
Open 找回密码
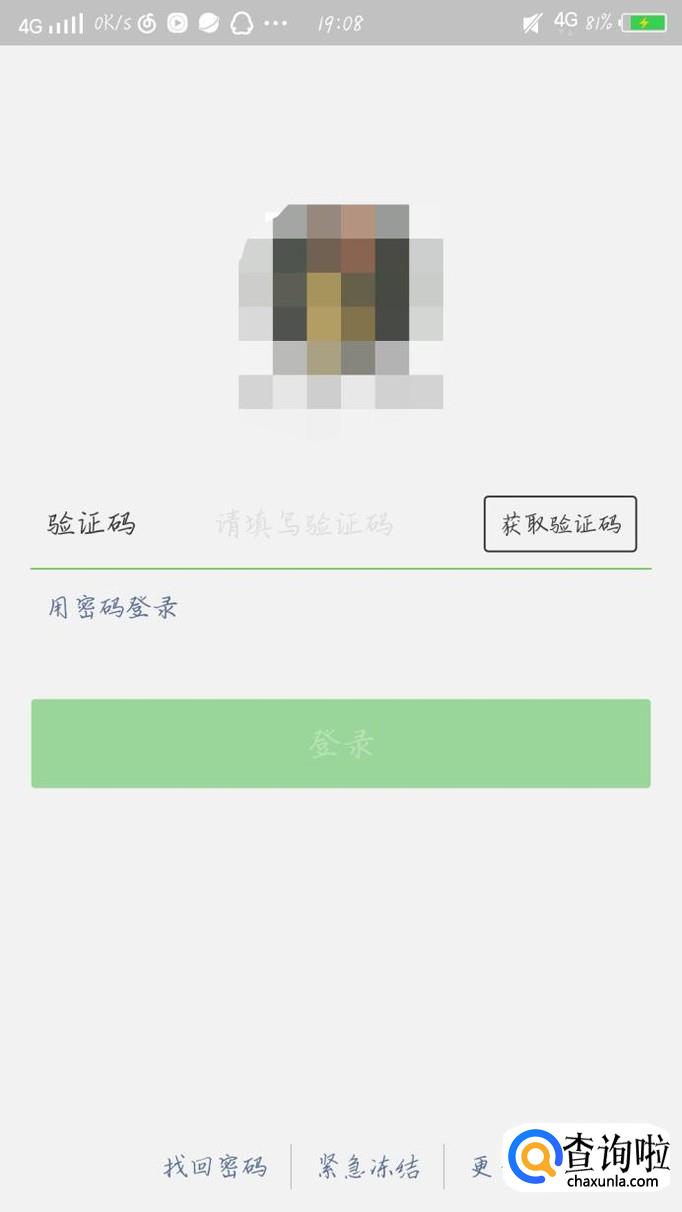click(x=215, y=1166)
